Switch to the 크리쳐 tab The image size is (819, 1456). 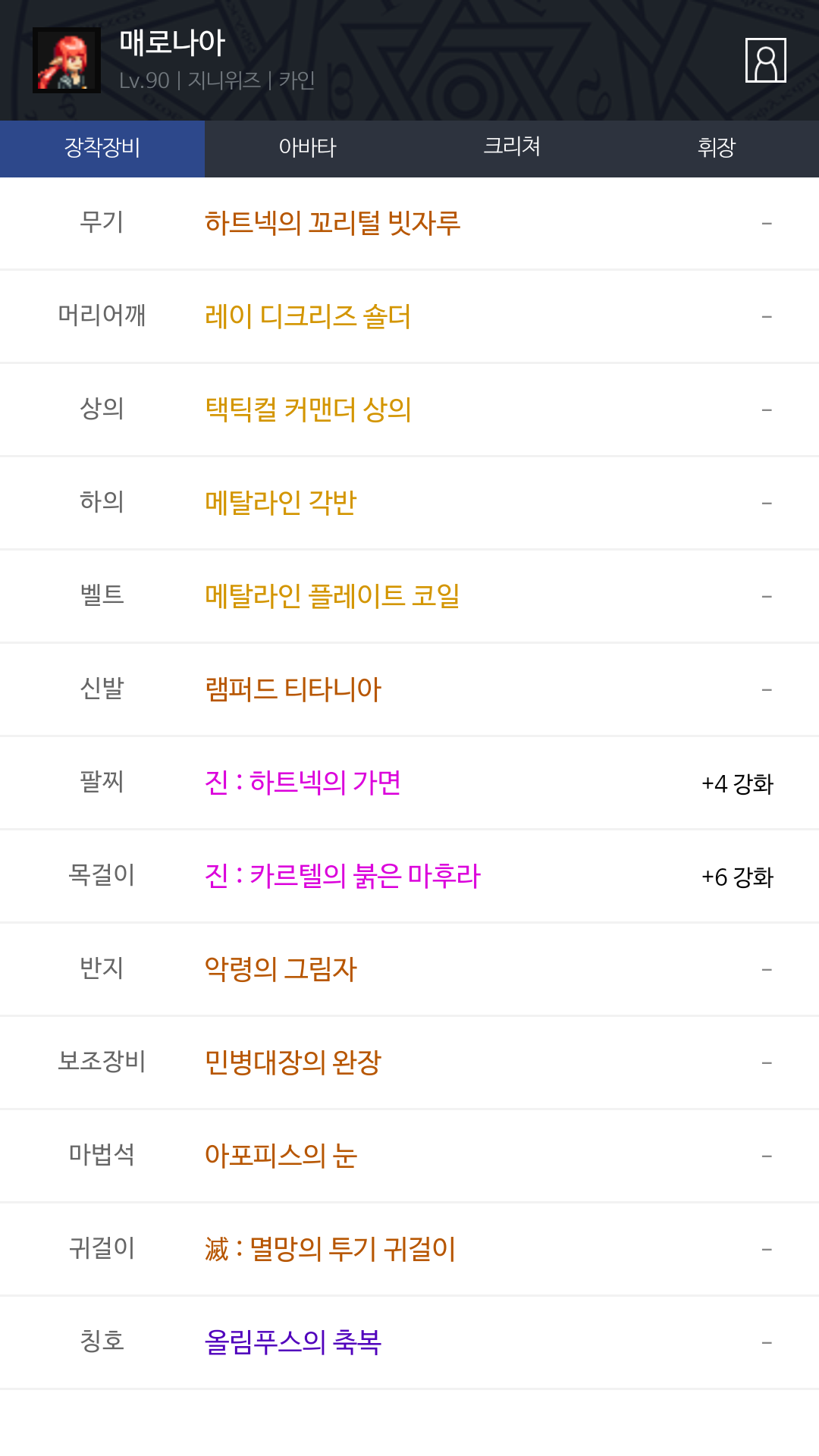pyautogui.click(x=512, y=146)
